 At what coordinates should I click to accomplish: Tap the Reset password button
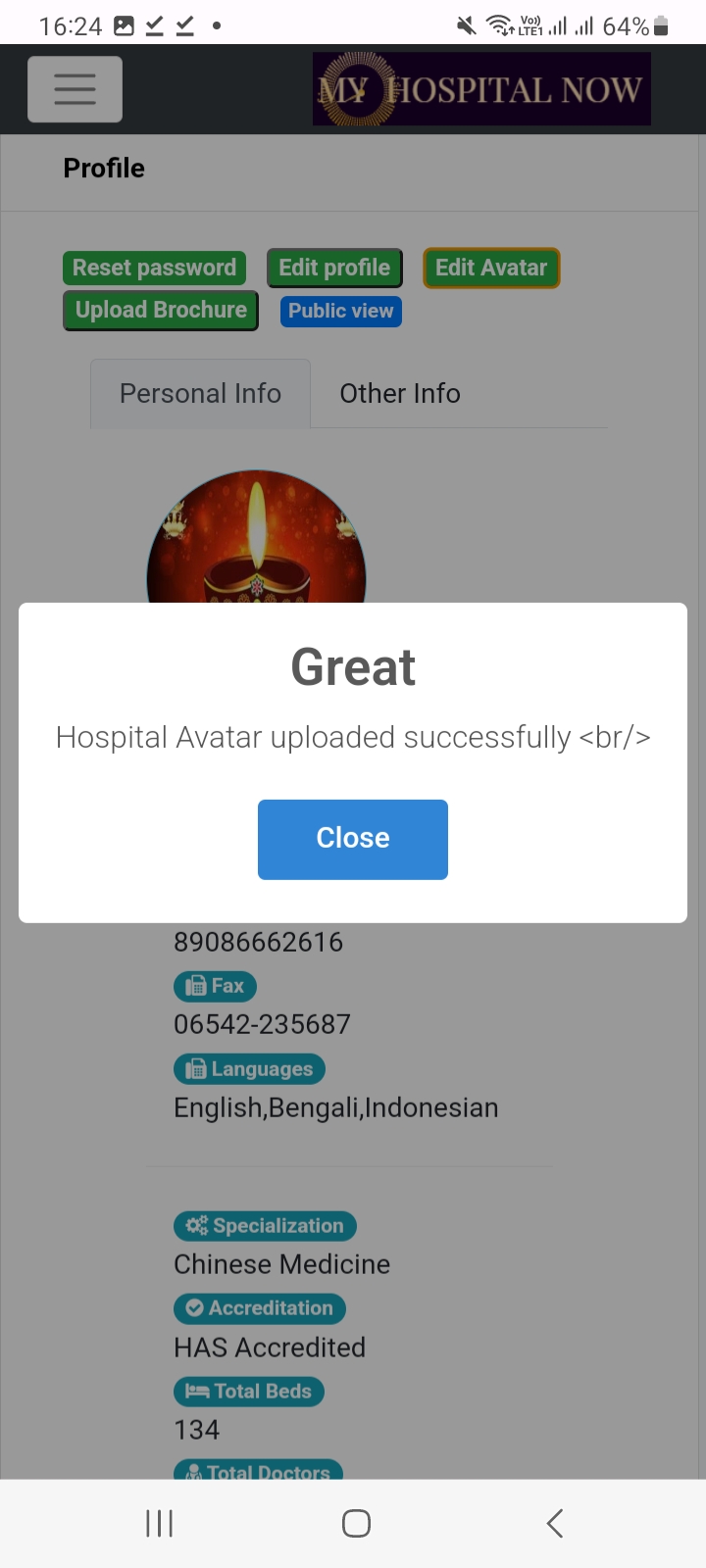click(154, 268)
